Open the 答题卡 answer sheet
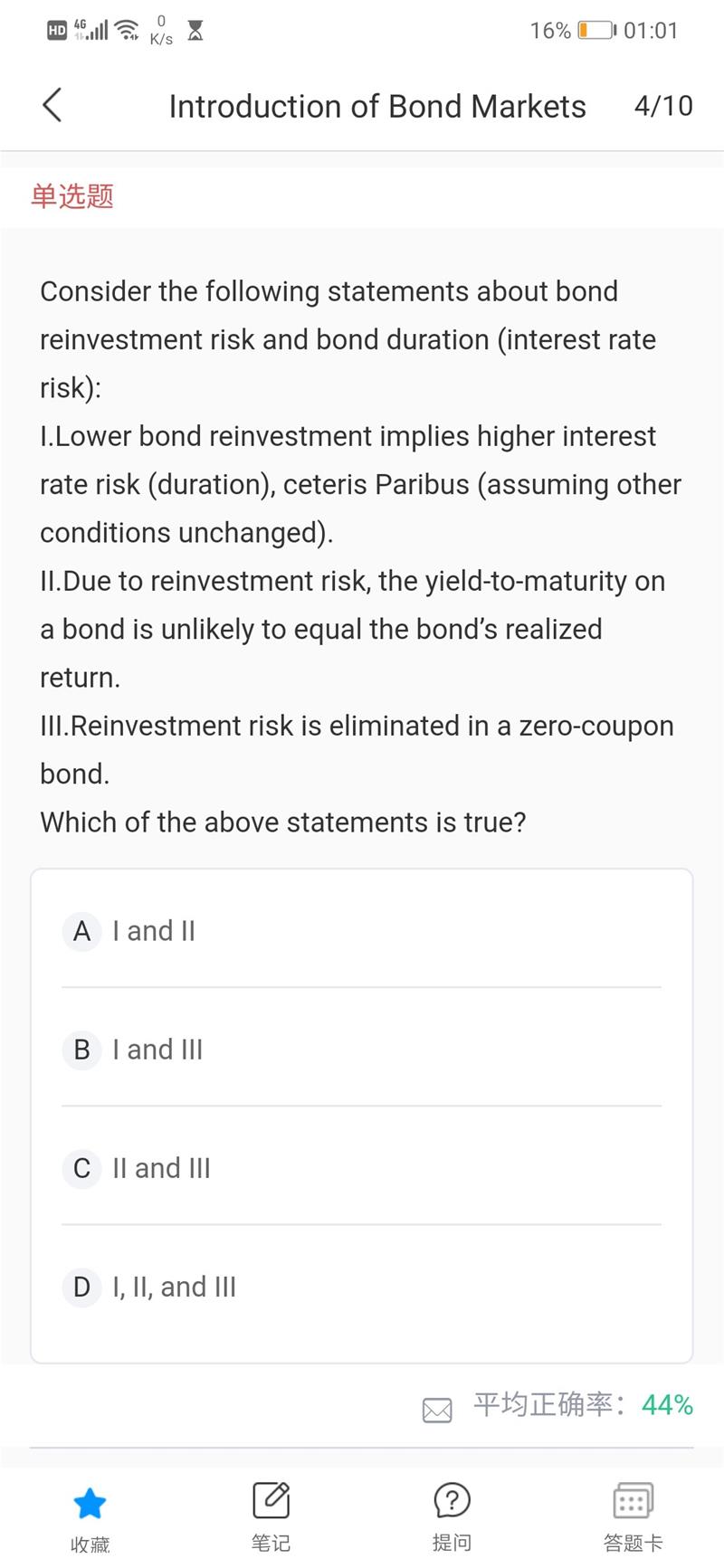 [633, 1516]
